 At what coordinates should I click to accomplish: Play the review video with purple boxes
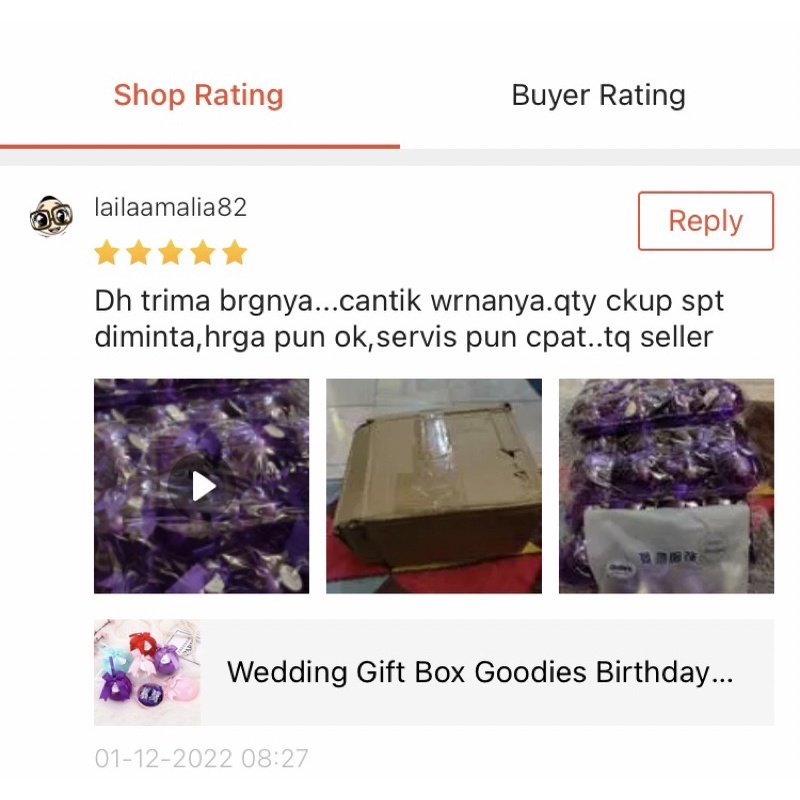[x=202, y=486]
